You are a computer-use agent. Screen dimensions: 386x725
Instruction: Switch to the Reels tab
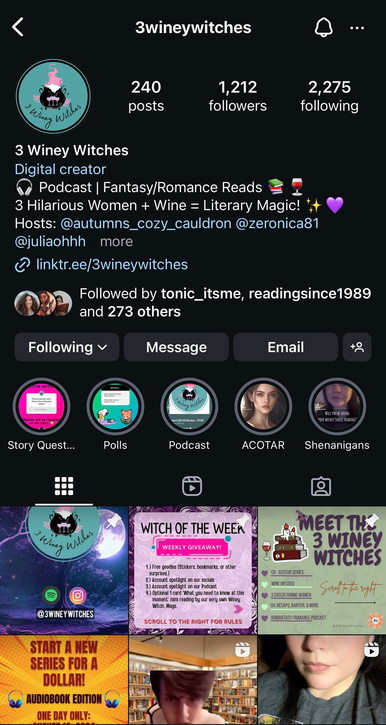192,486
